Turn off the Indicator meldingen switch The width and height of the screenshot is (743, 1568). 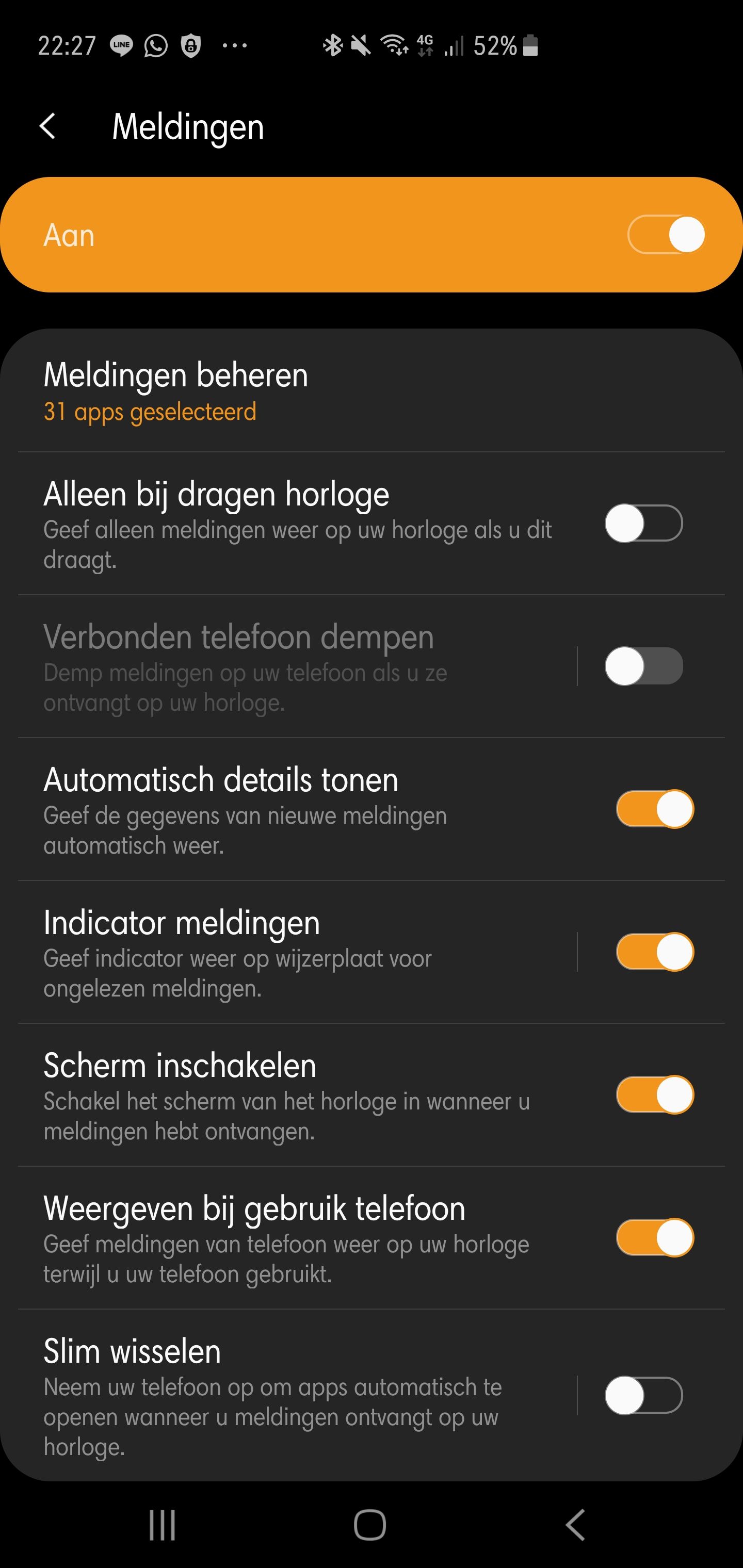(655, 952)
